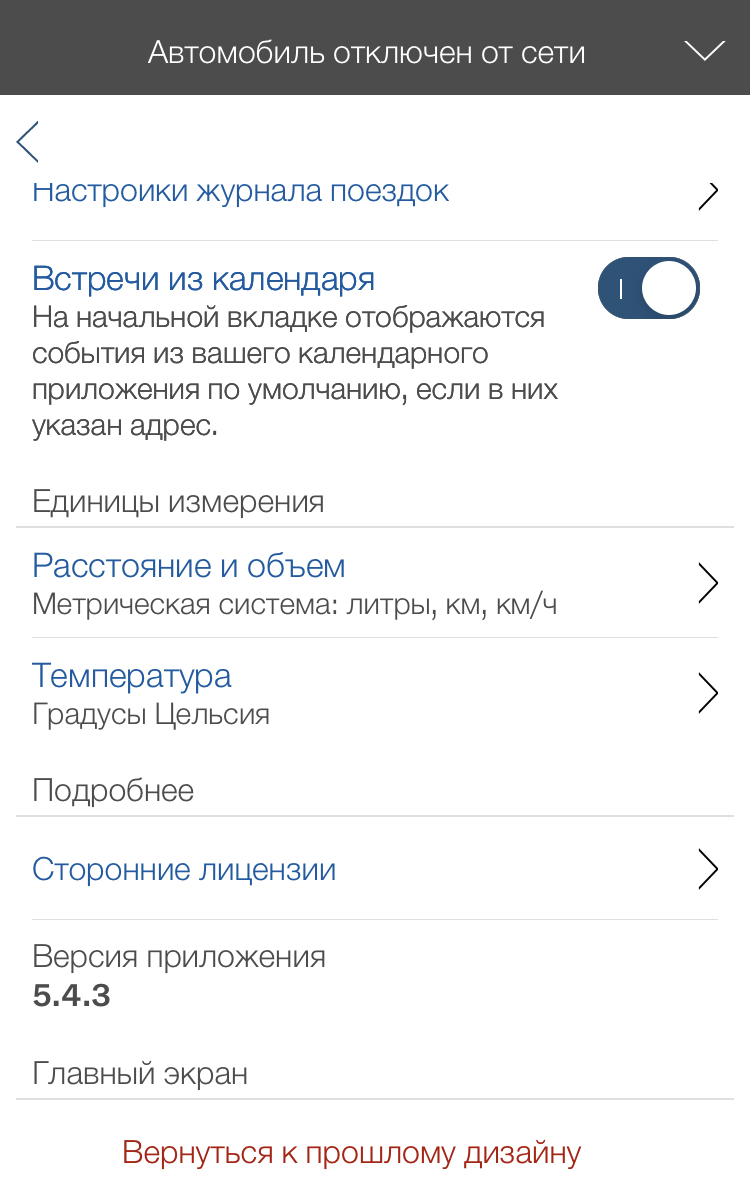Open Сторонние лицензии

coord(374,869)
